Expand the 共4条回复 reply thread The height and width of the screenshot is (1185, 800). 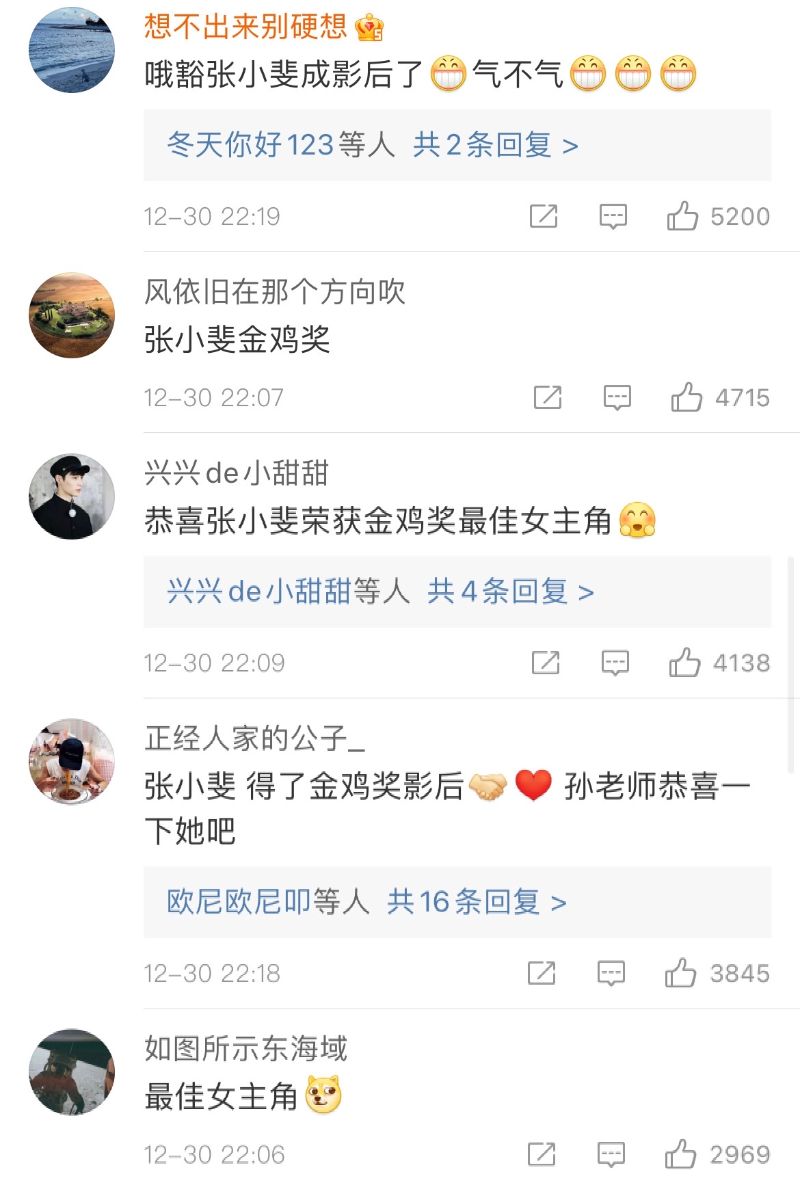(511, 592)
